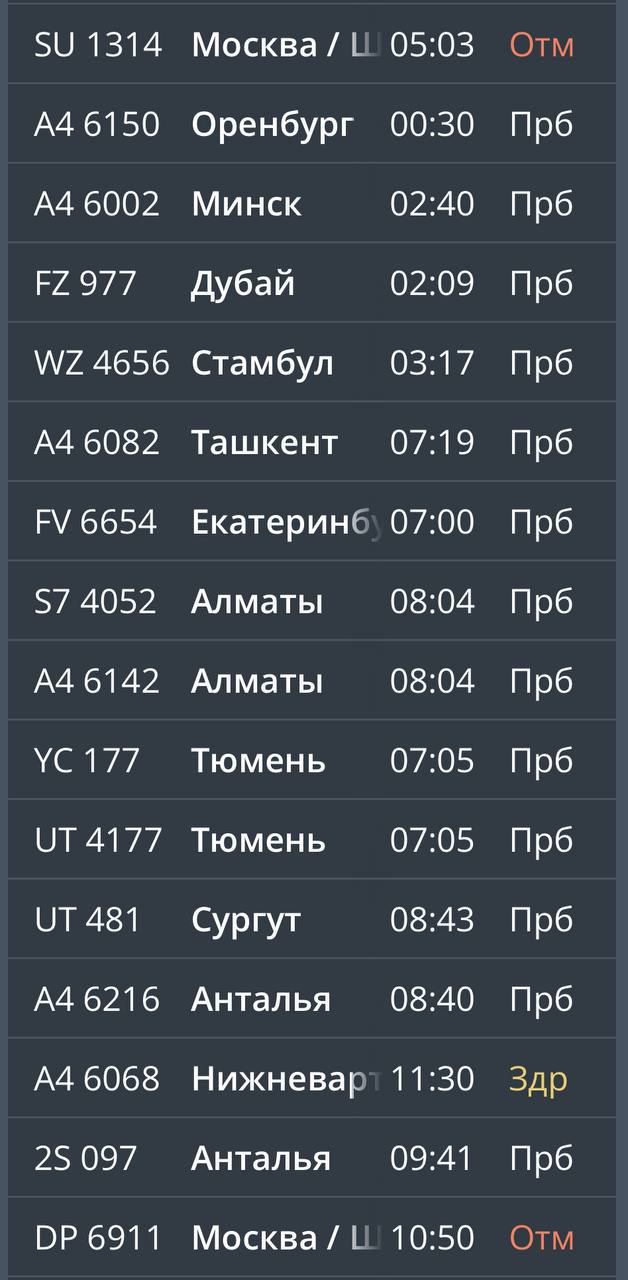
Task: View flight S7 4052 from Алматы
Action: click(312, 601)
